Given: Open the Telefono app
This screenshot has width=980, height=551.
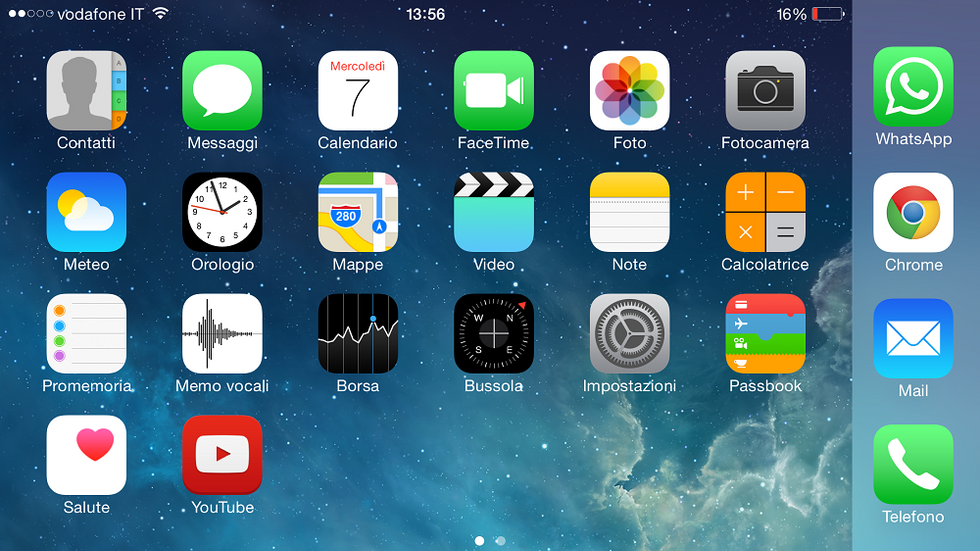Looking at the screenshot, I should (x=913, y=464).
